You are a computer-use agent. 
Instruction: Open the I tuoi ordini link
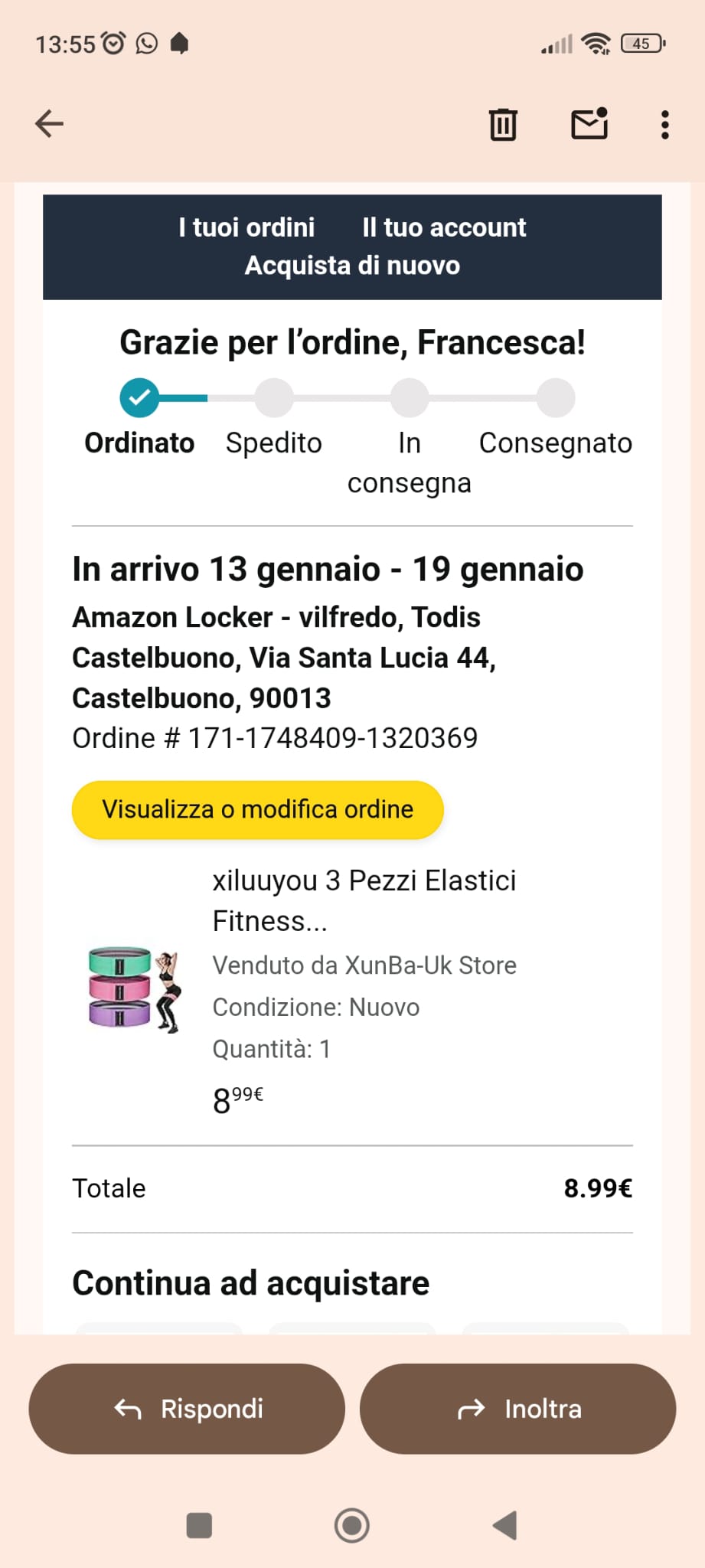pos(246,227)
